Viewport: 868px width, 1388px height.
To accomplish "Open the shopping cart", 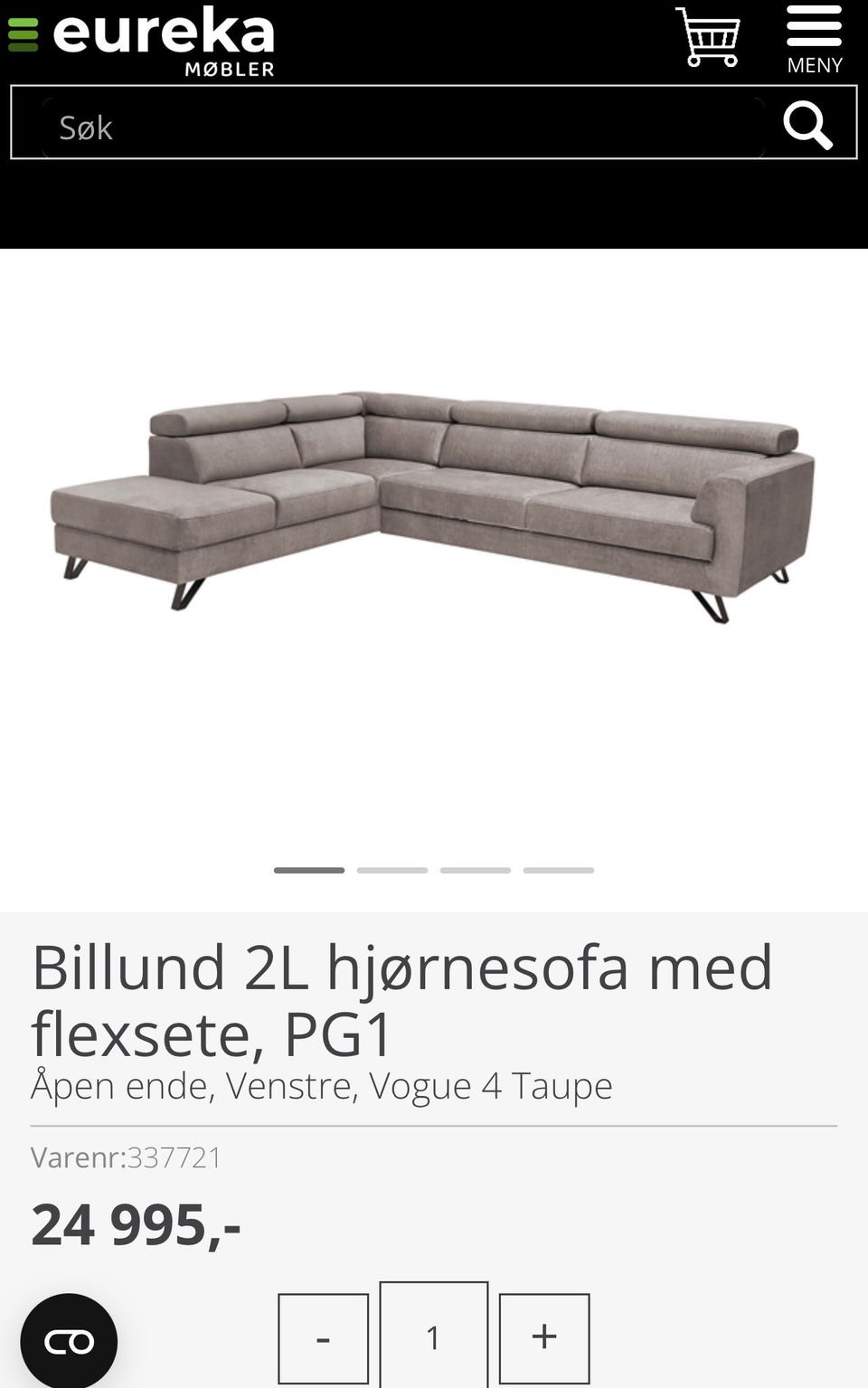I will coord(710,38).
